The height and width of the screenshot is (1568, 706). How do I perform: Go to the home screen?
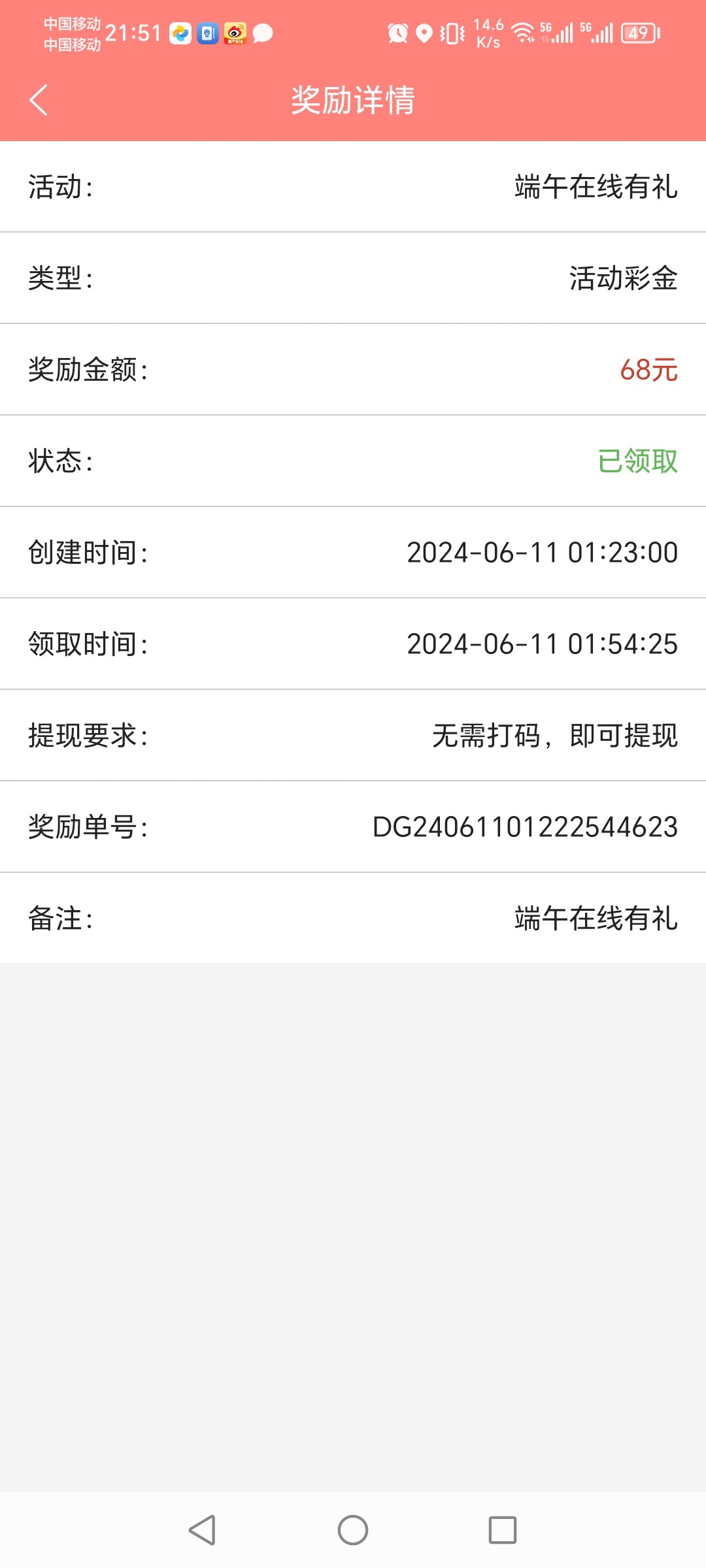pyautogui.click(x=353, y=1530)
